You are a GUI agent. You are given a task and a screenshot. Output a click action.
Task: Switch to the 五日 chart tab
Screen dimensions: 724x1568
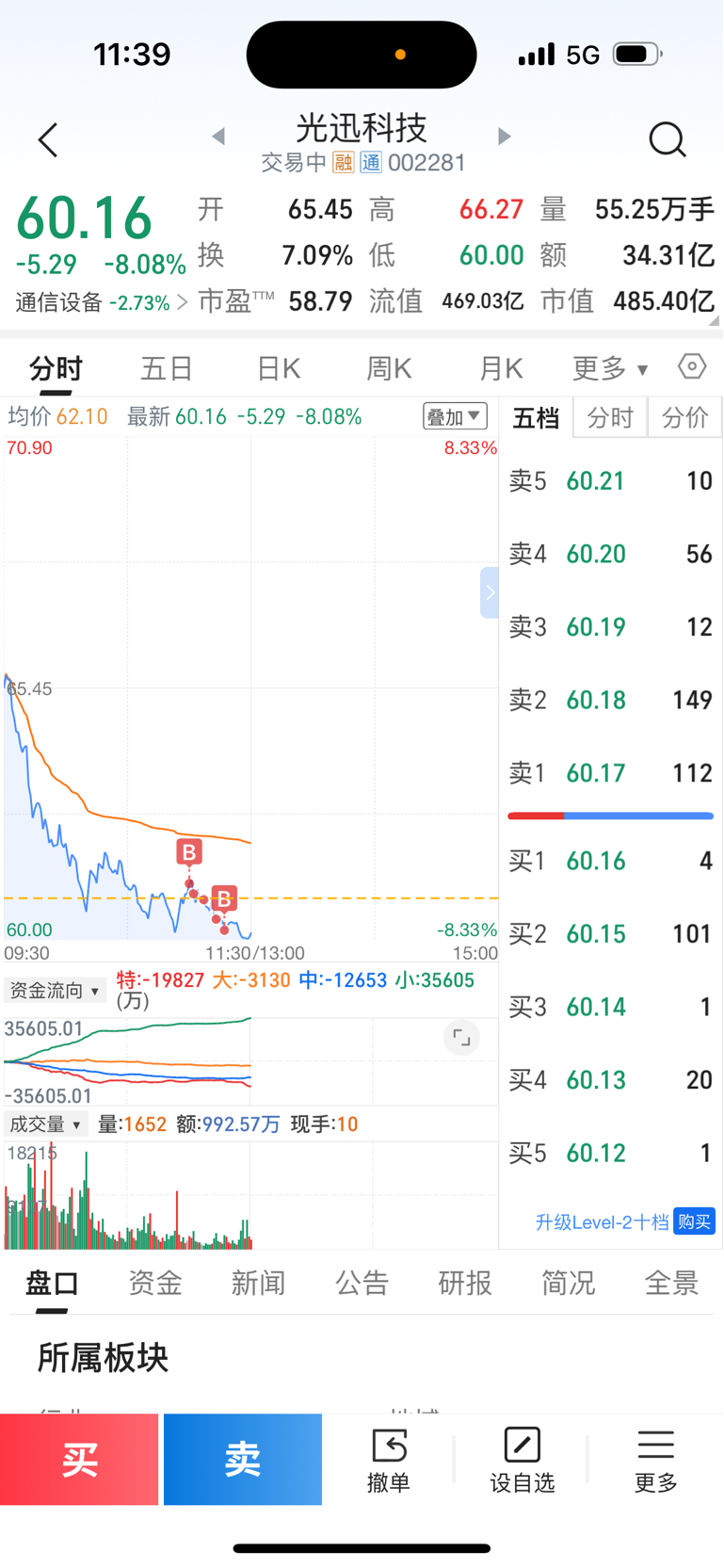167,368
